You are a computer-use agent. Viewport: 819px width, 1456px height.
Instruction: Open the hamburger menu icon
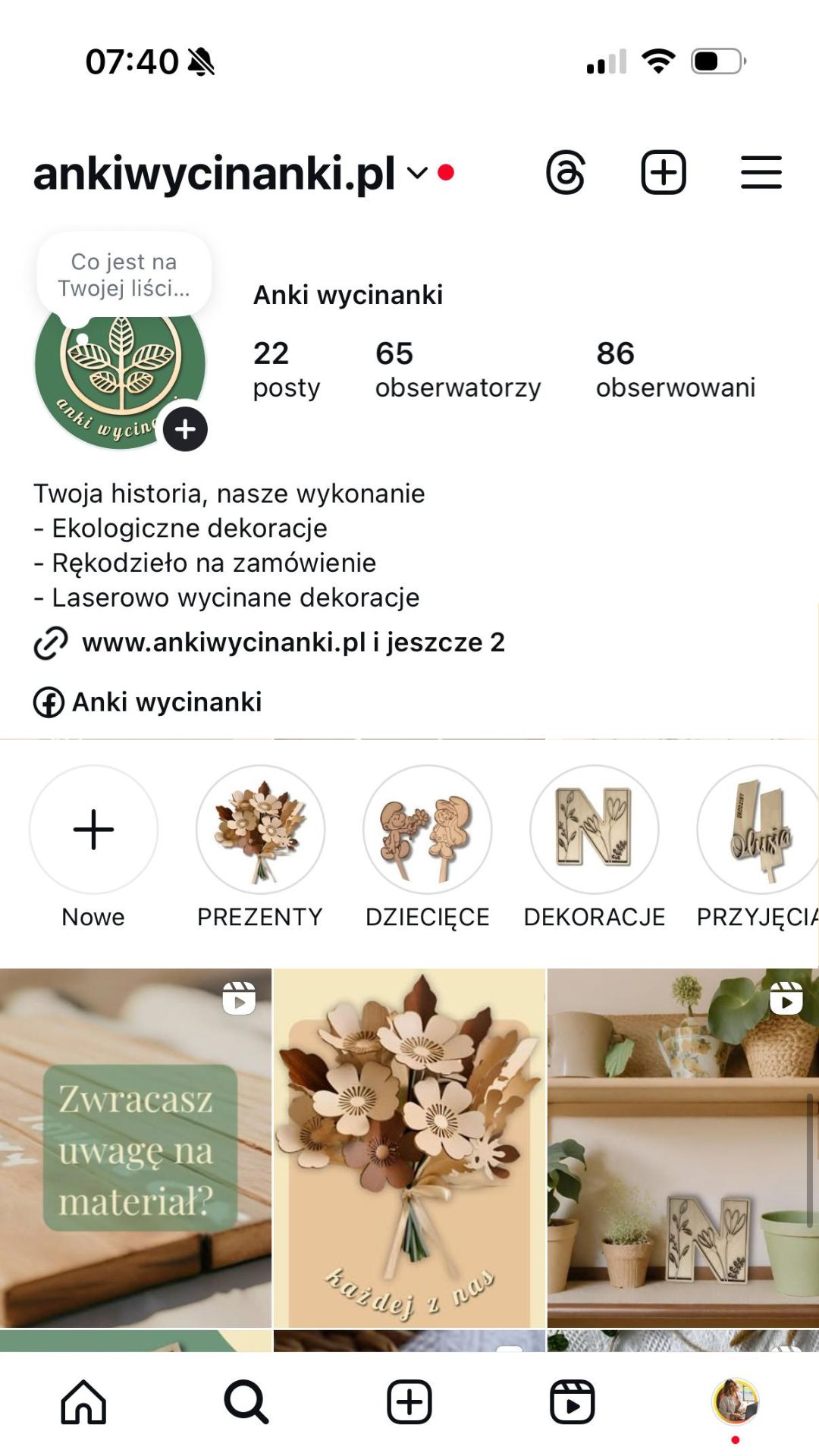click(x=761, y=172)
